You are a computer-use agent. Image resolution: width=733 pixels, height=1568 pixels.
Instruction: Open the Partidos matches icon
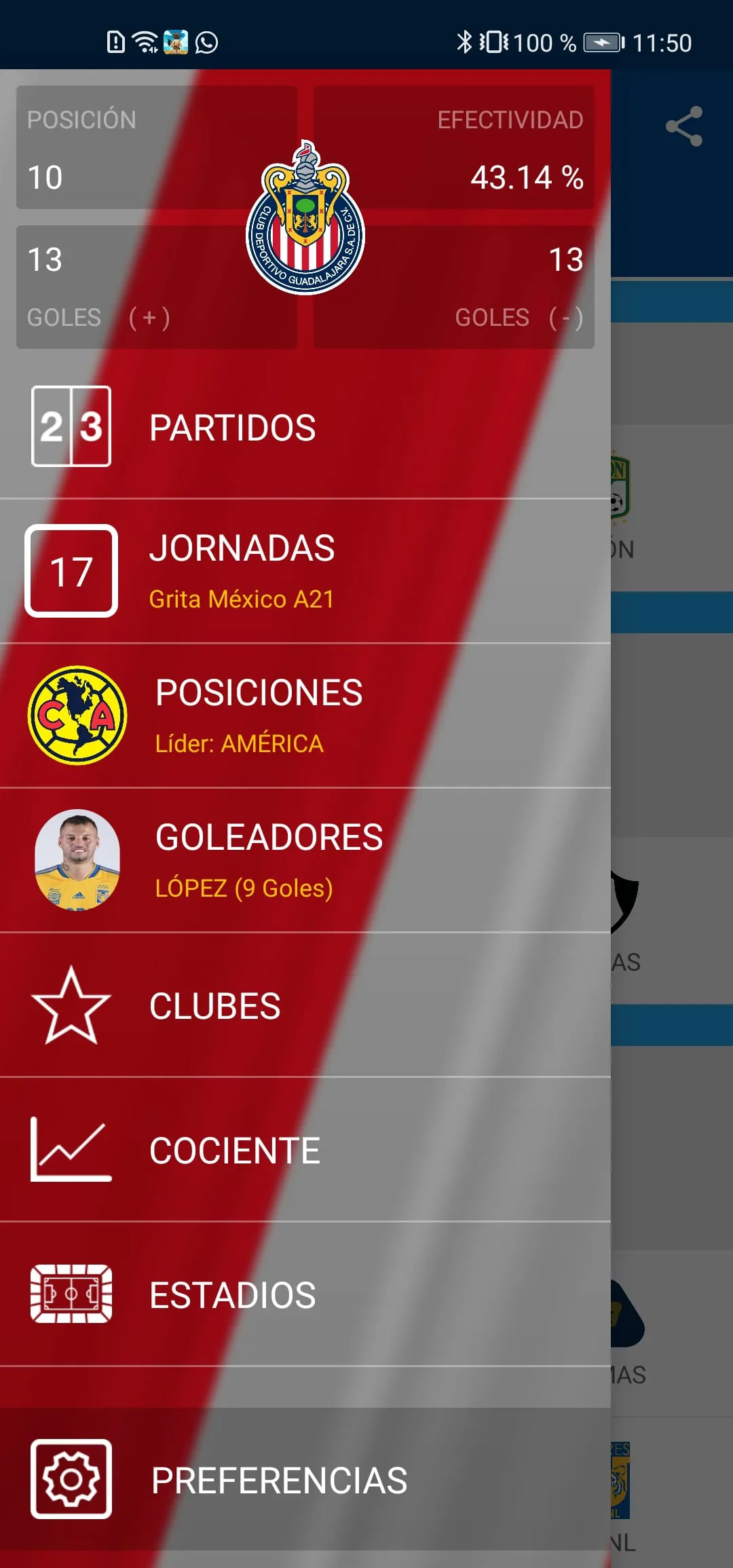coord(71,427)
